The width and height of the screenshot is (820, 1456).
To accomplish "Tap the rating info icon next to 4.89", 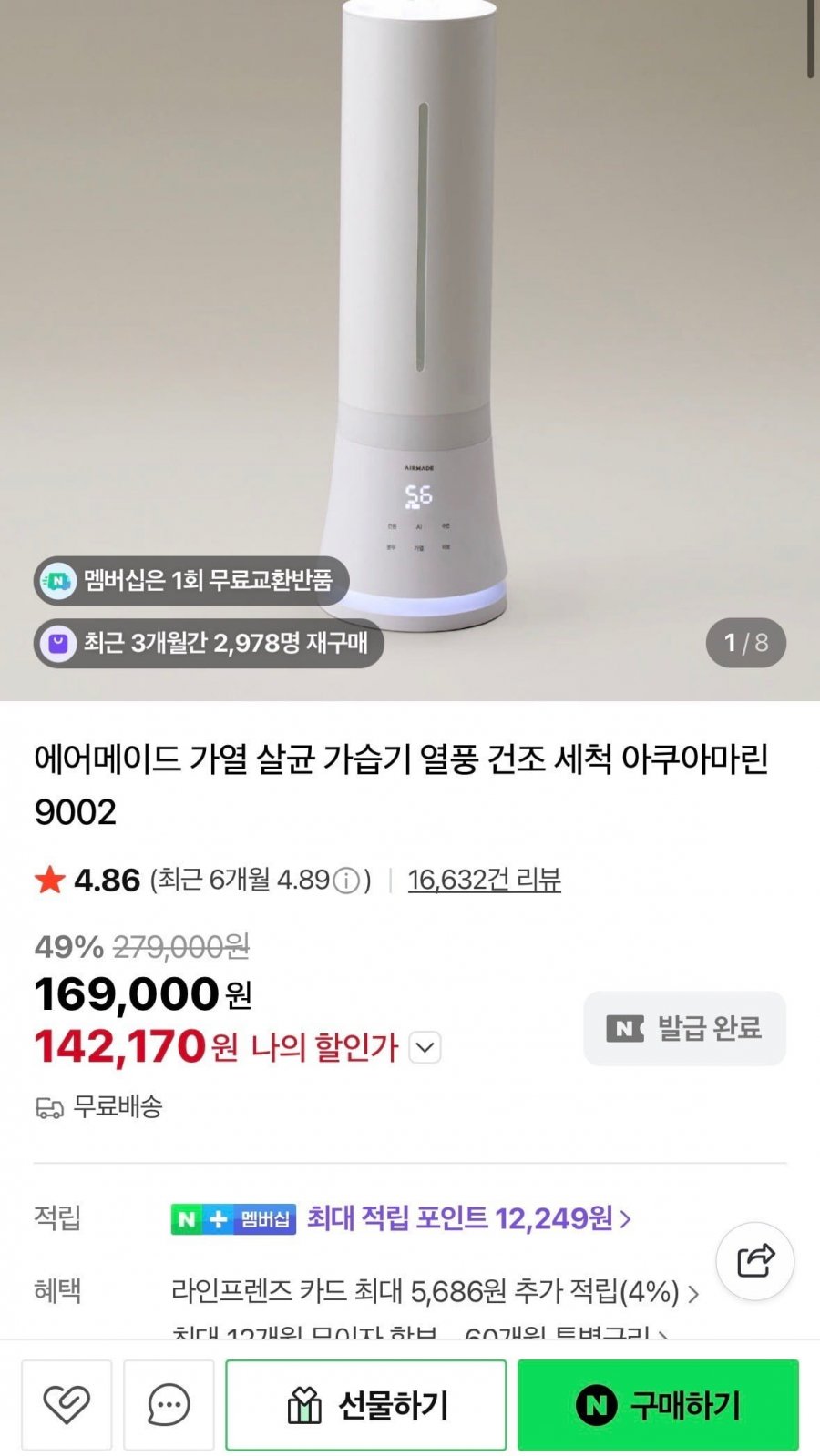I will 346,881.
